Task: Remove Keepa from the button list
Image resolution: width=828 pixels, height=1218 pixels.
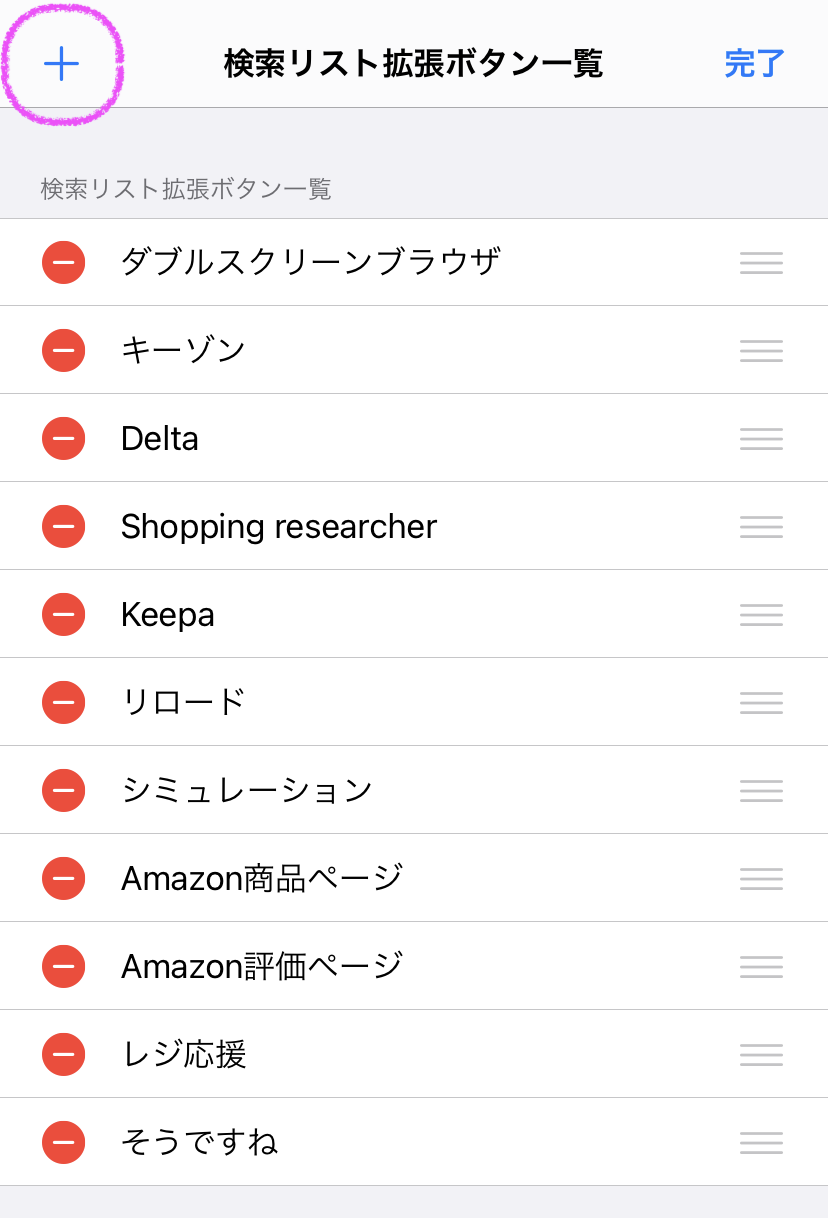Action: tap(63, 615)
